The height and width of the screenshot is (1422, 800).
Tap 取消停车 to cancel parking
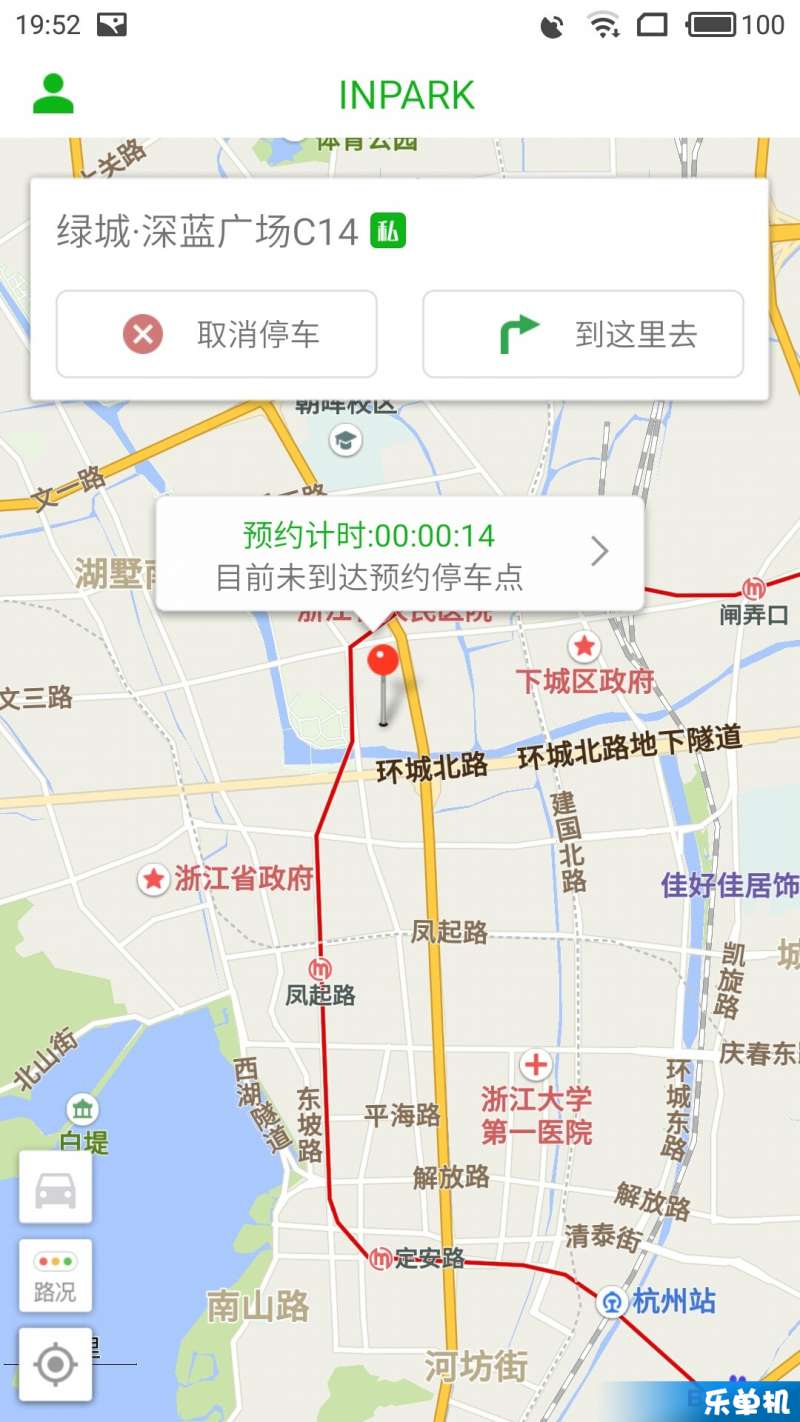tap(216, 334)
